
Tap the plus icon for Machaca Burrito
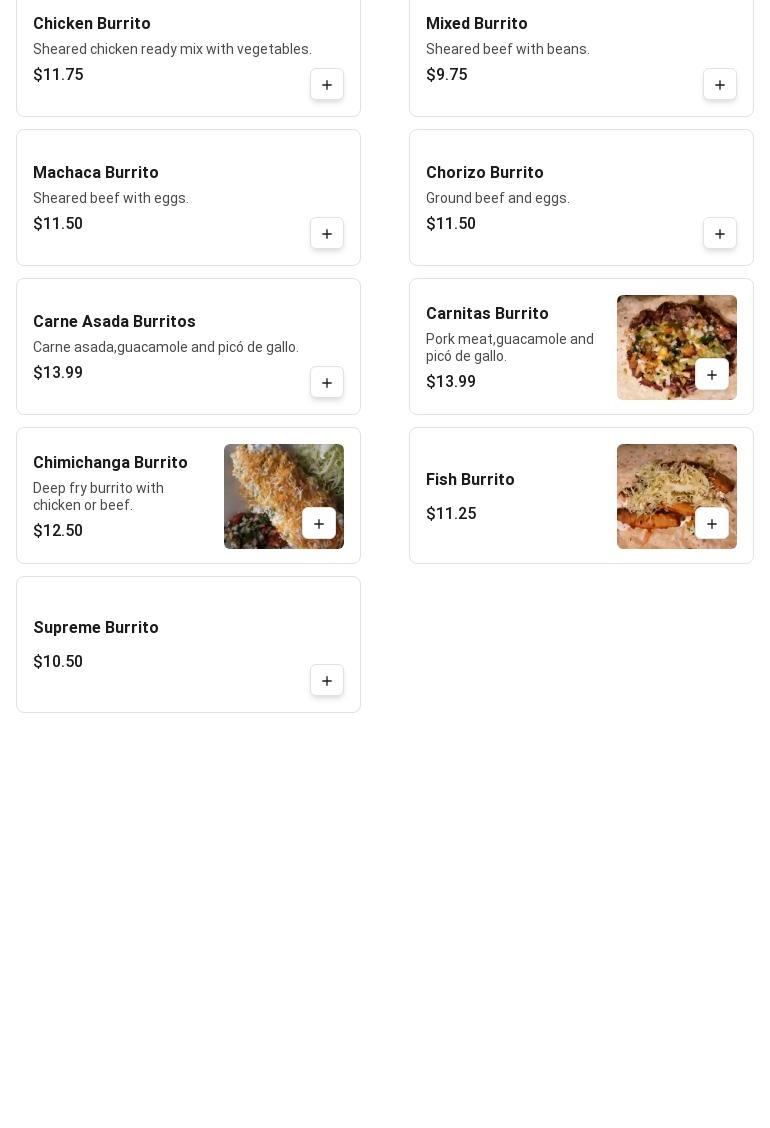[x=327, y=234]
